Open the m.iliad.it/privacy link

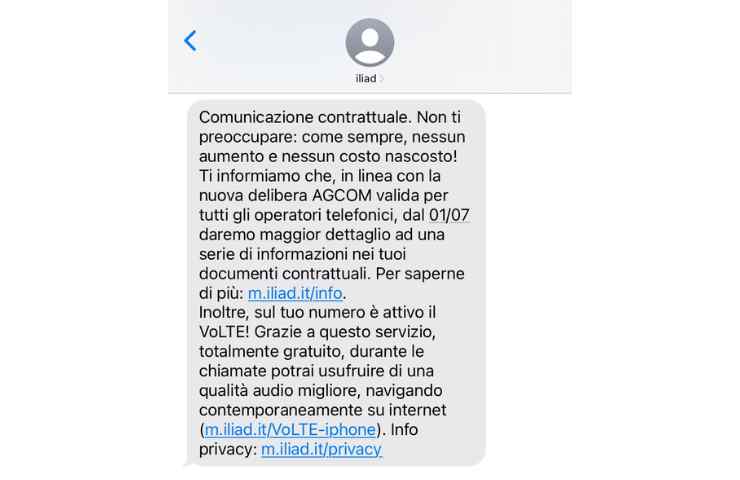coord(321,449)
